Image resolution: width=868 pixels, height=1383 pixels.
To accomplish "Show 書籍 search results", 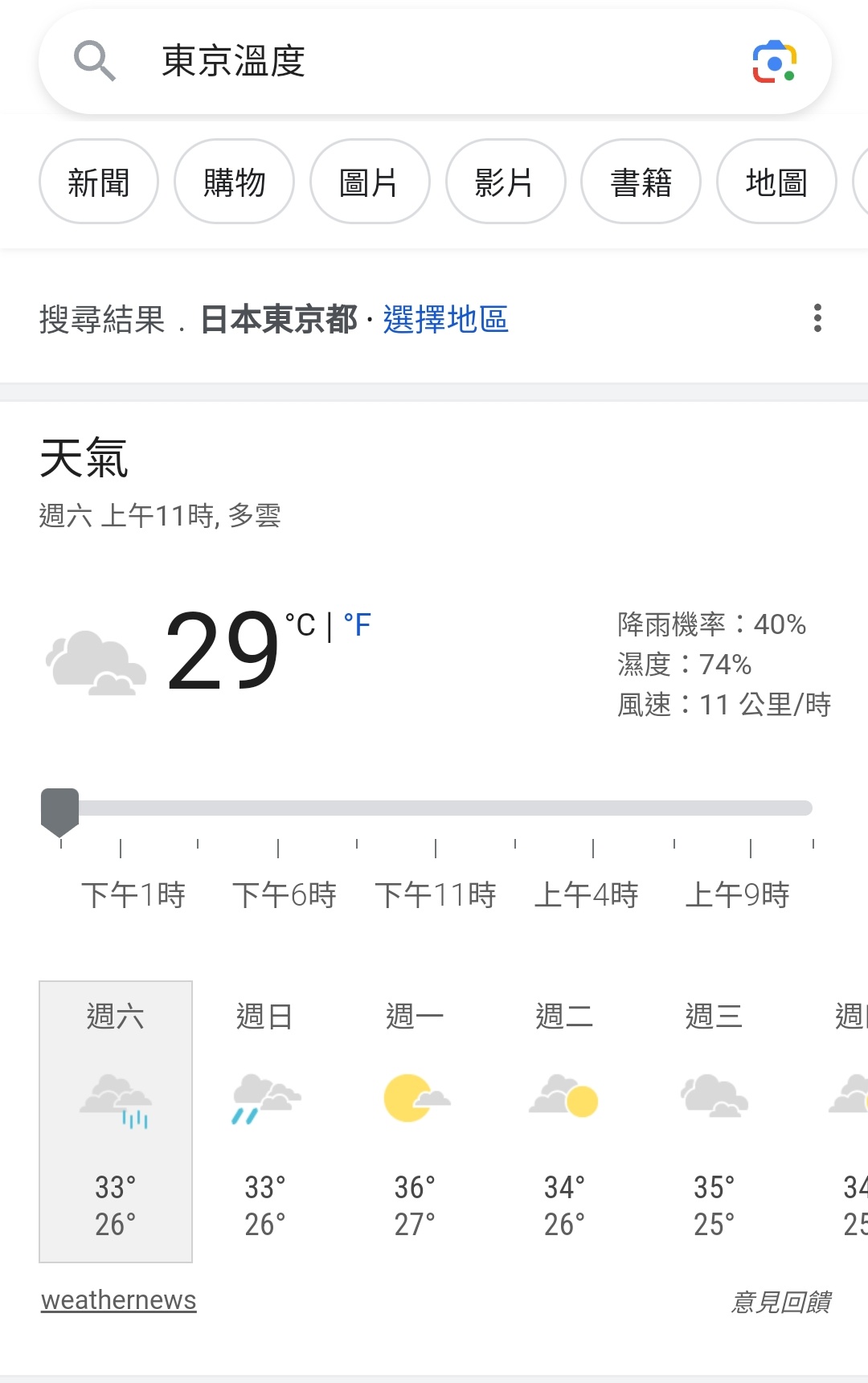I will tap(641, 182).
